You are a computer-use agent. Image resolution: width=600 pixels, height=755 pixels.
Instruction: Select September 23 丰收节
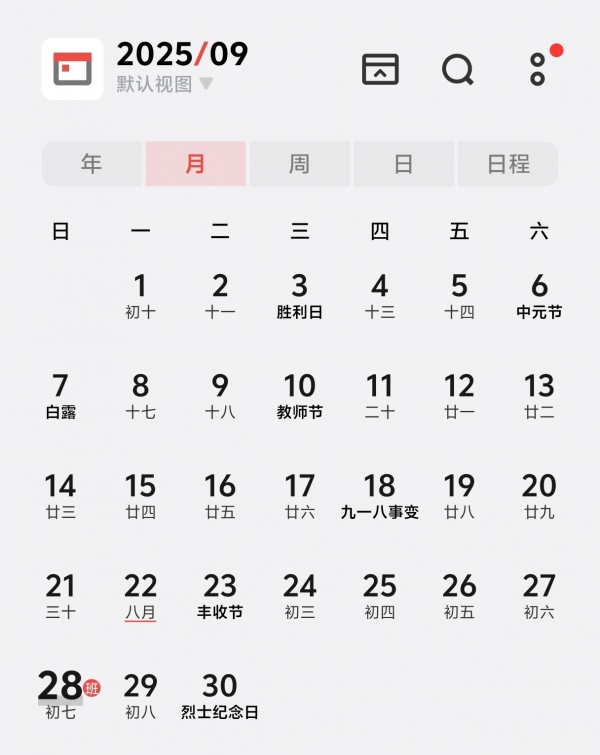220,595
